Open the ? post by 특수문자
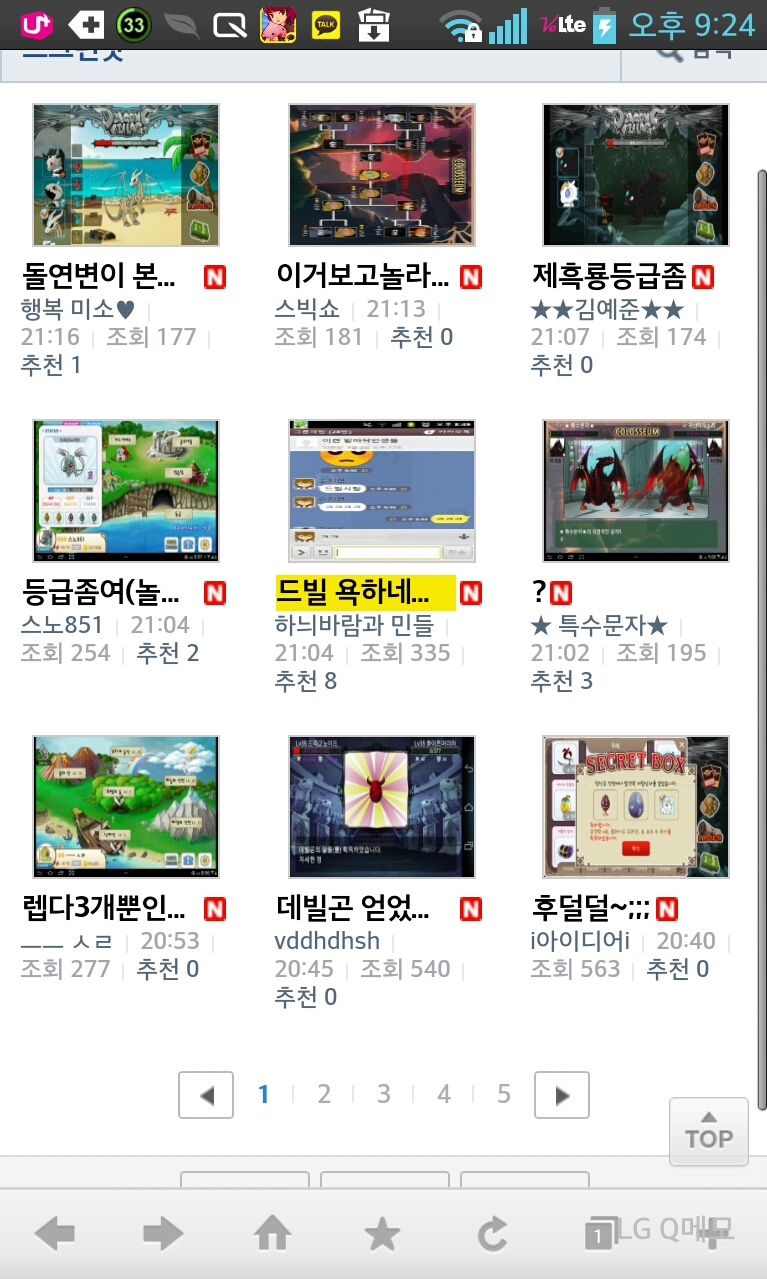 point(539,592)
